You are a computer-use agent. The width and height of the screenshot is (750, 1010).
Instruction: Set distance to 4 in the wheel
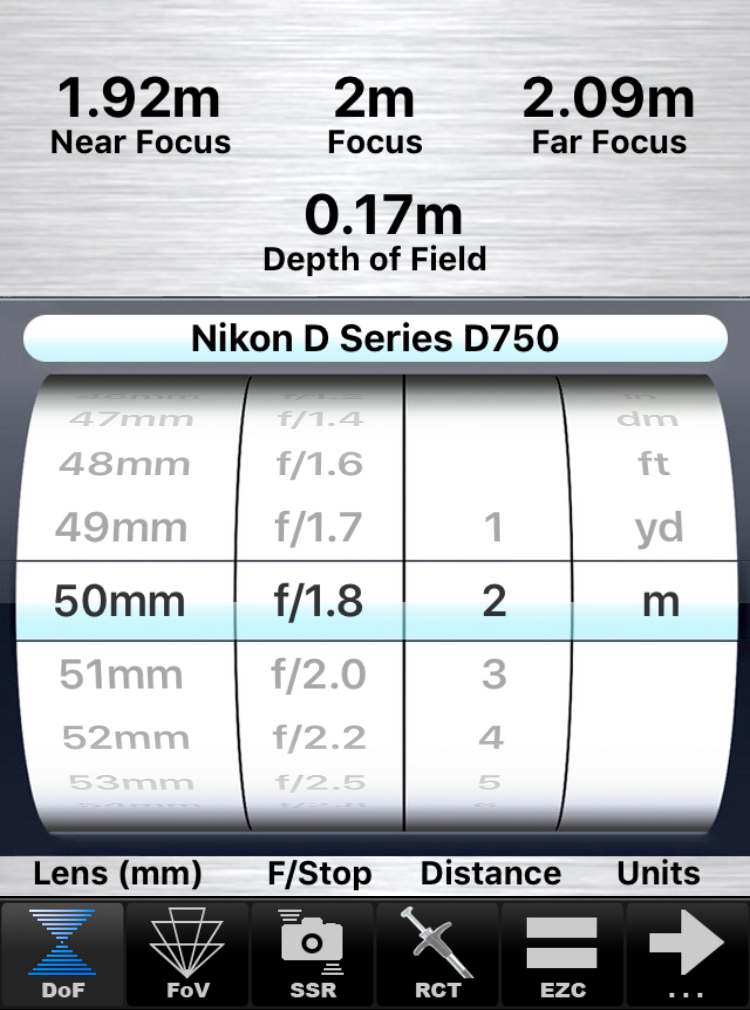click(491, 738)
